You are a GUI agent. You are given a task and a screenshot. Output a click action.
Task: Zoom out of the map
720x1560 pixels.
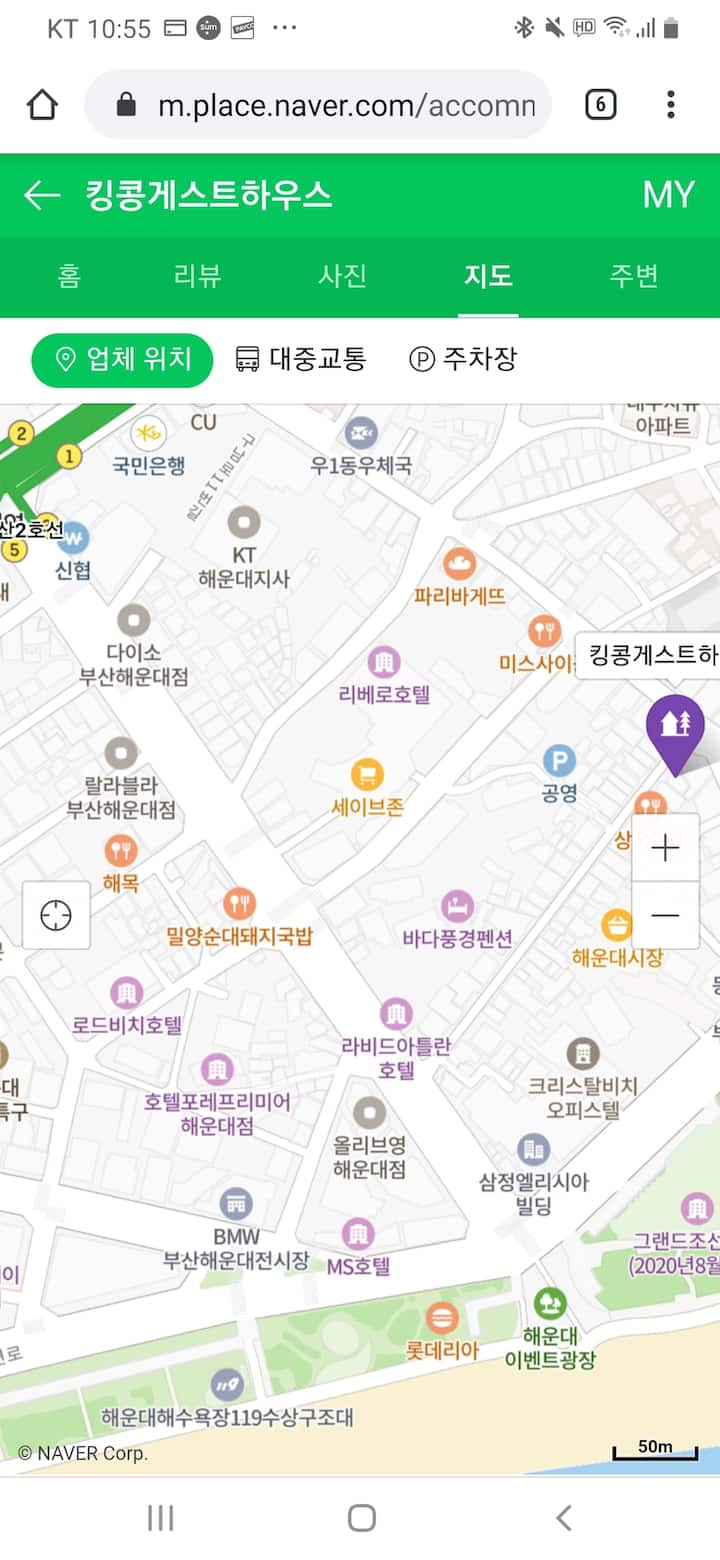tap(665, 915)
